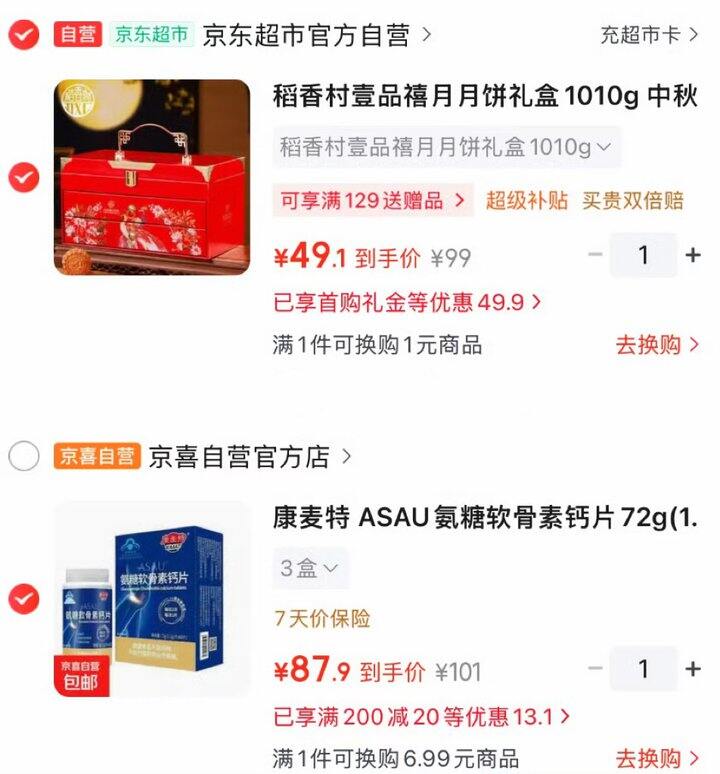Increase the 康麦特 calcium tablet quantity
Viewport: 720px width, 774px height.
(693, 669)
